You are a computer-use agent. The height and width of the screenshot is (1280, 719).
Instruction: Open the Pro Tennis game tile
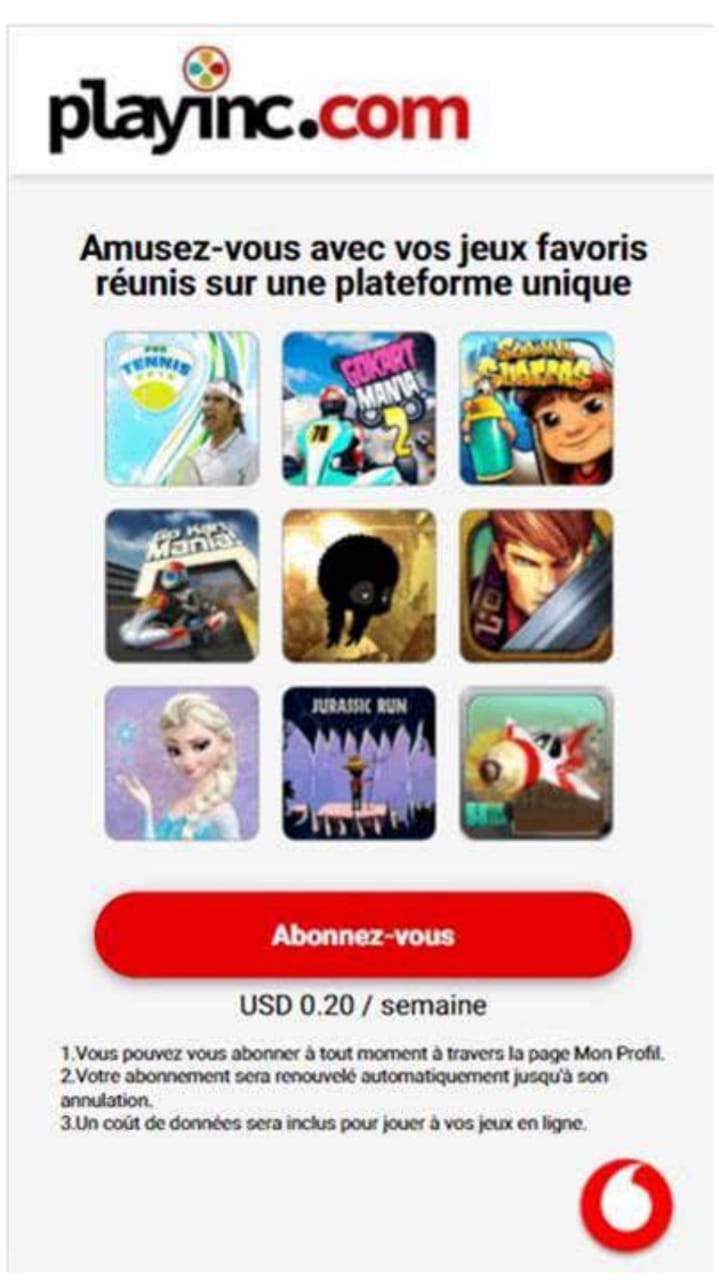coord(182,408)
